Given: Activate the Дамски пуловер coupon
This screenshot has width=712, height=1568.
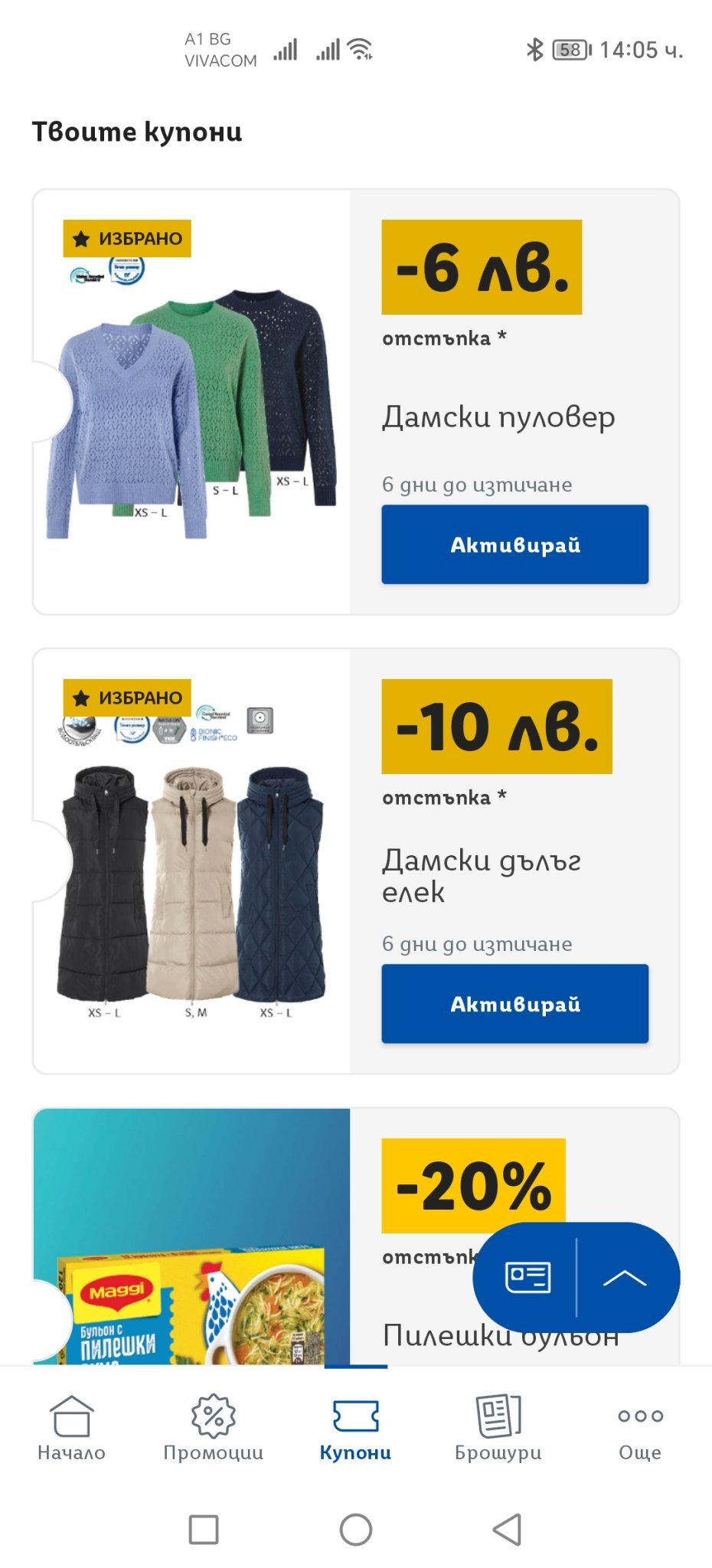Looking at the screenshot, I should 514,544.
